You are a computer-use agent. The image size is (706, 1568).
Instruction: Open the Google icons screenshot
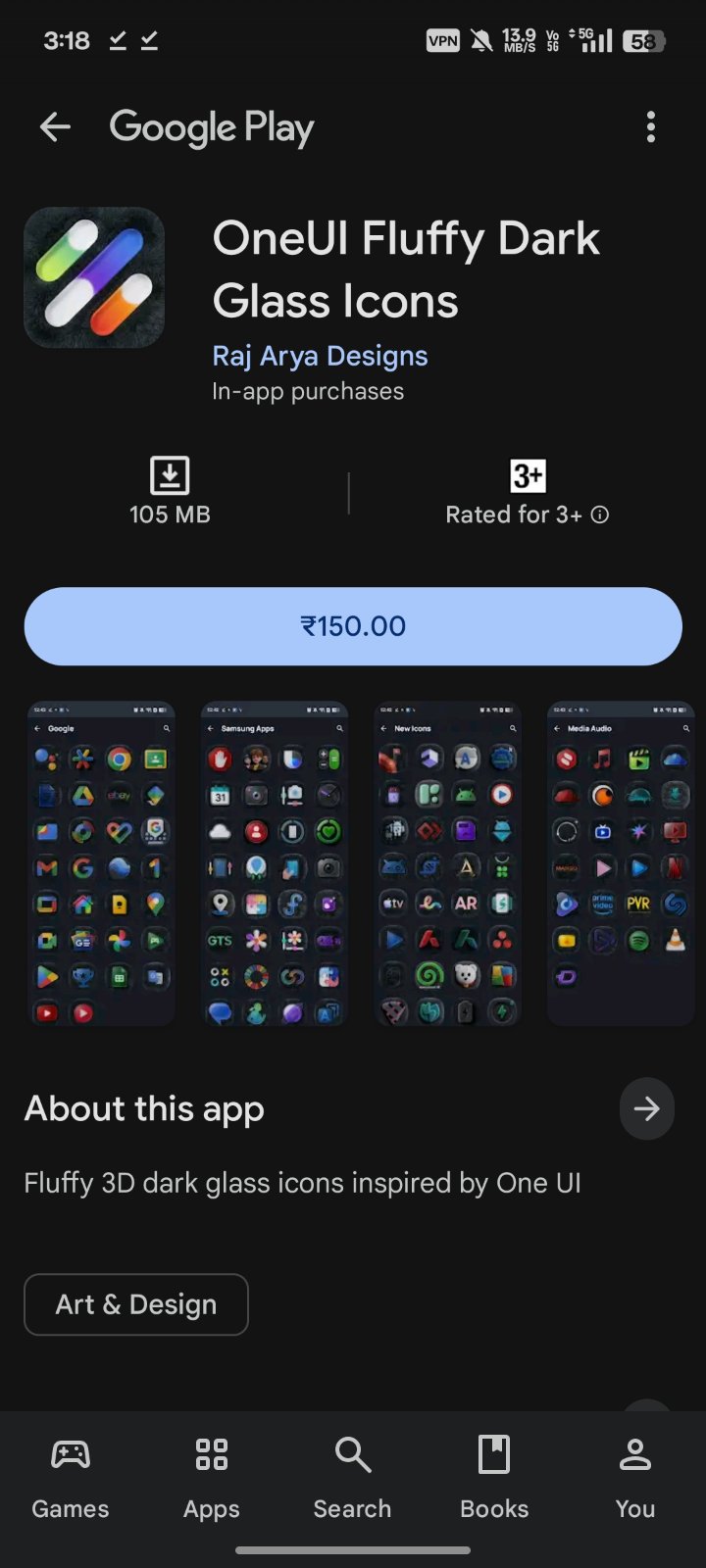tap(101, 863)
